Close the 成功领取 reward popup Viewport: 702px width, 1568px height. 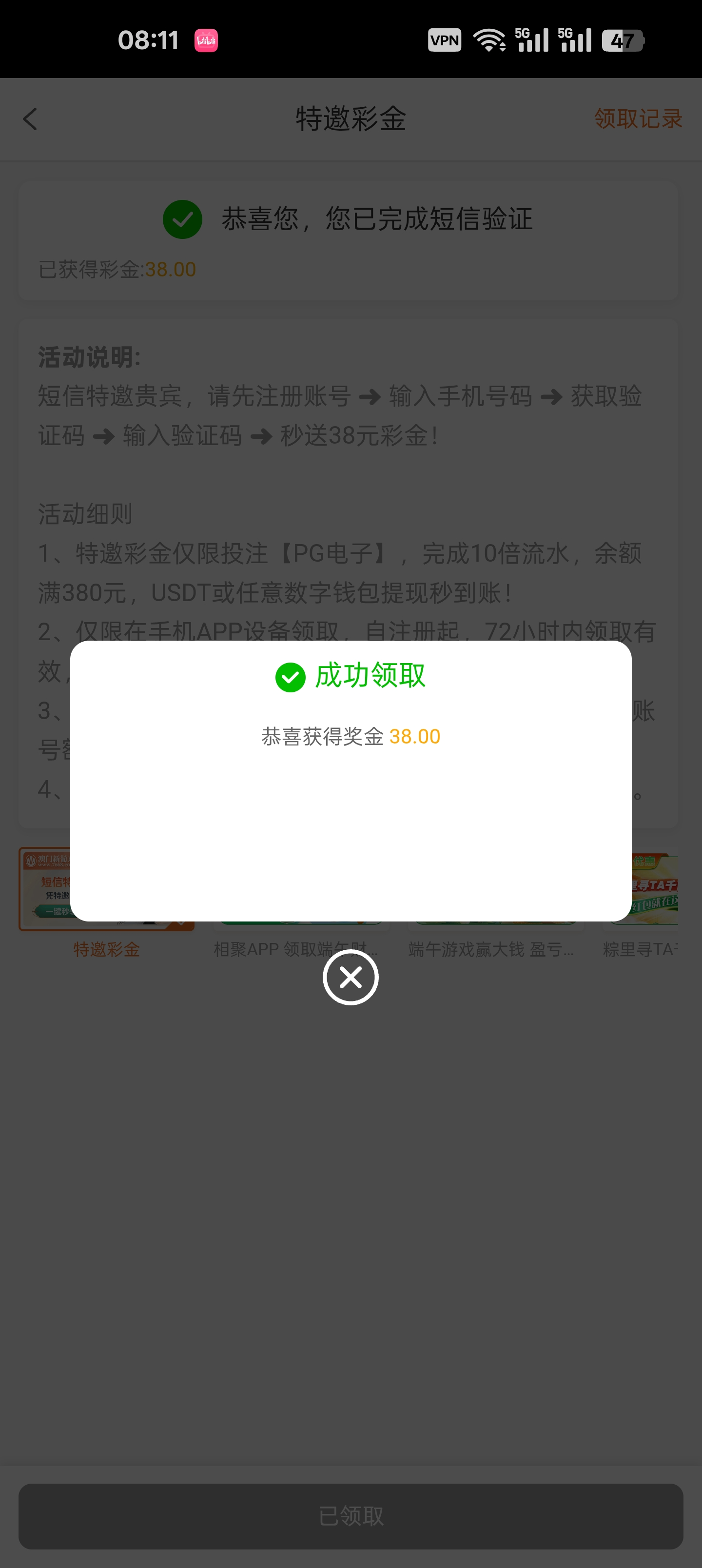click(x=351, y=978)
